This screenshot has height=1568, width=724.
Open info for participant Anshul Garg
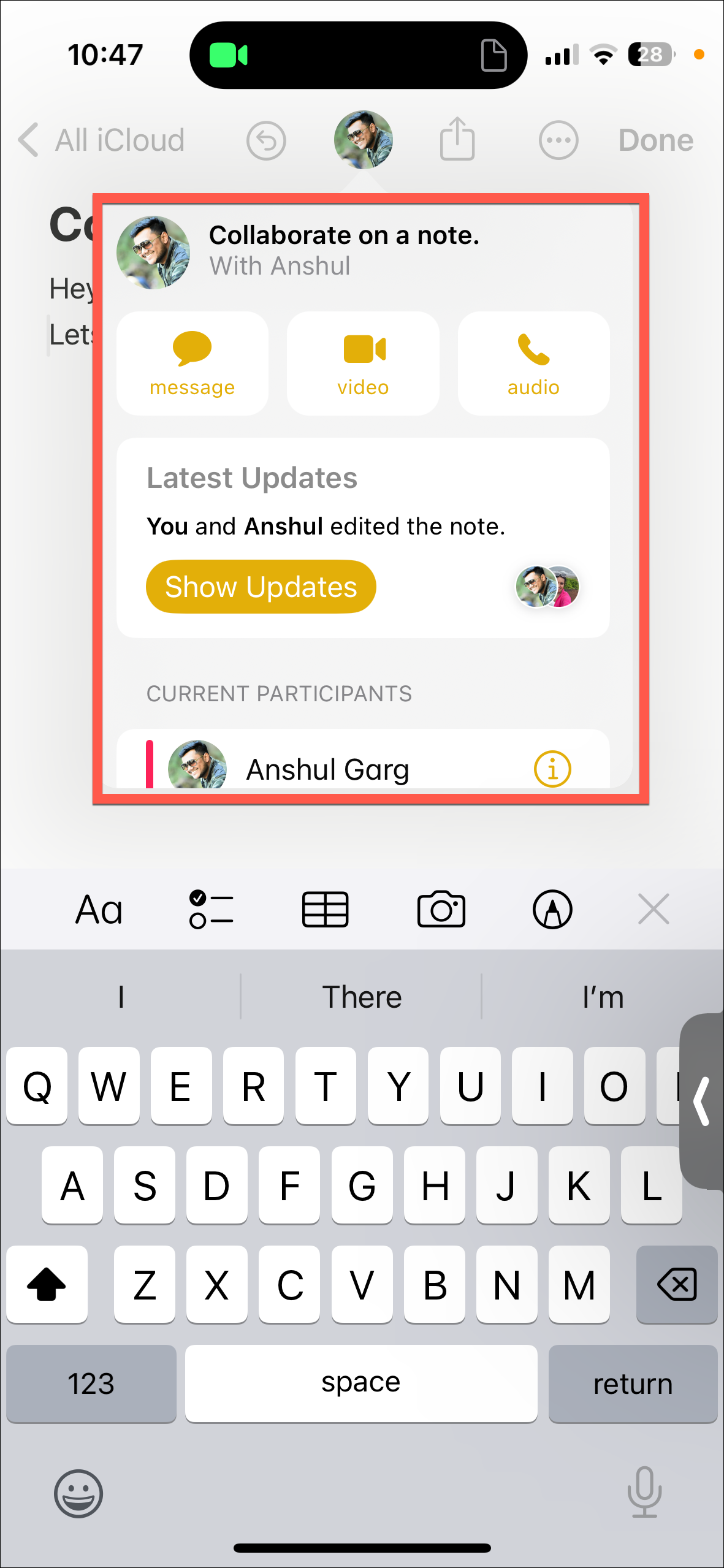(552, 768)
